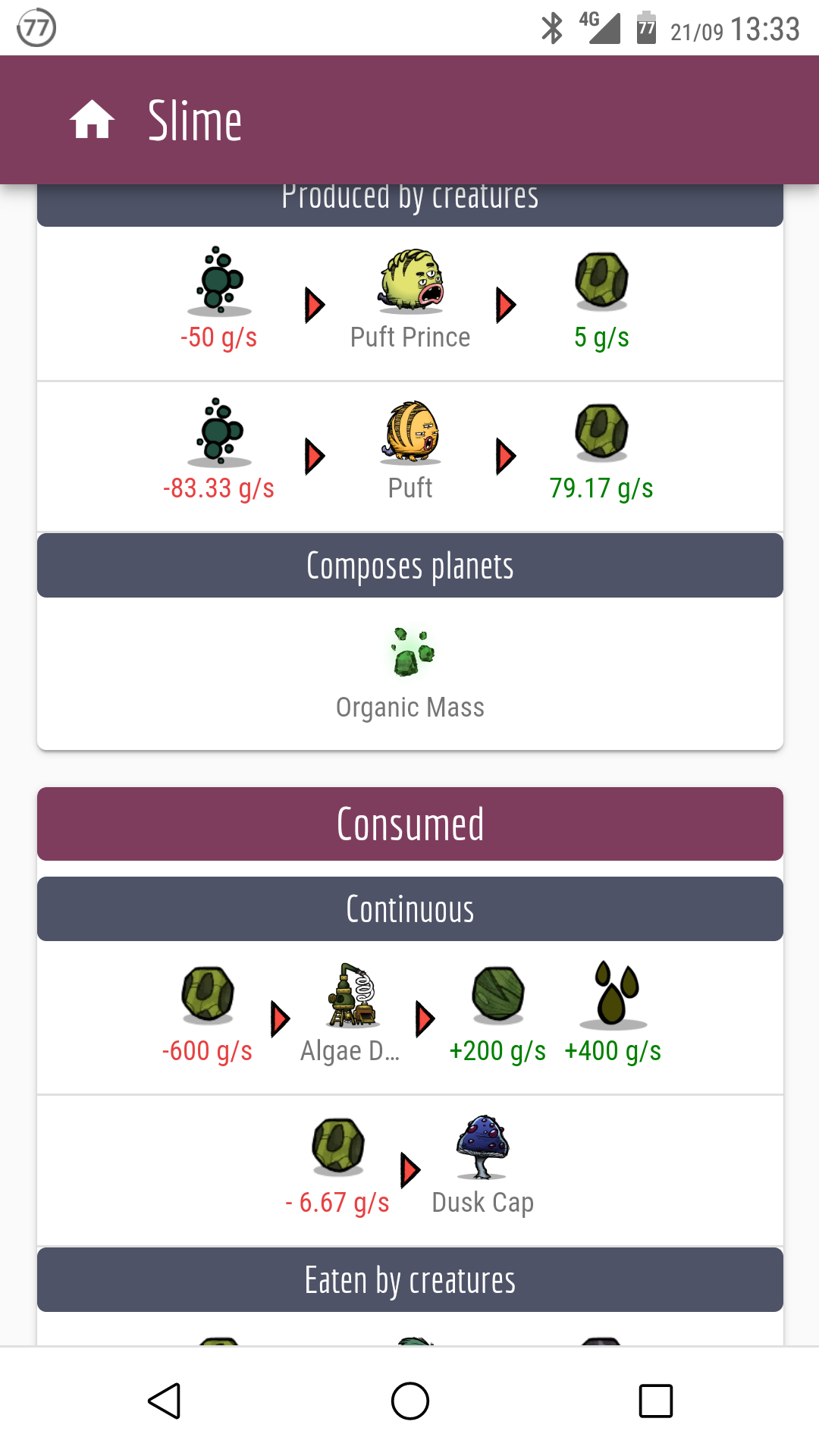Open recent apps from the navigation bar
Viewport: 819px width, 1456px height.
(x=655, y=1401)
